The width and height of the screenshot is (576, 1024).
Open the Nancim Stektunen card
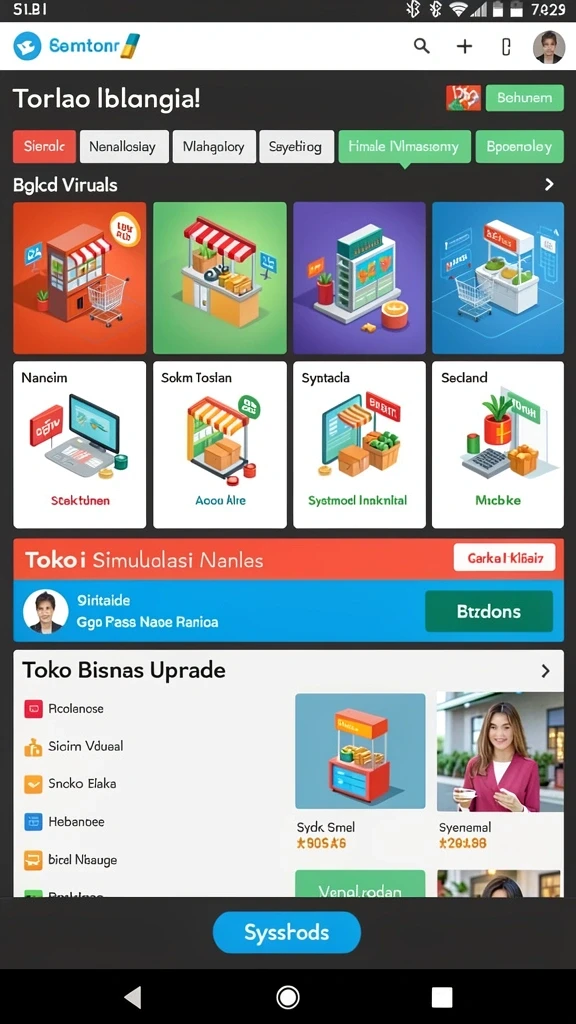[80, 445]
